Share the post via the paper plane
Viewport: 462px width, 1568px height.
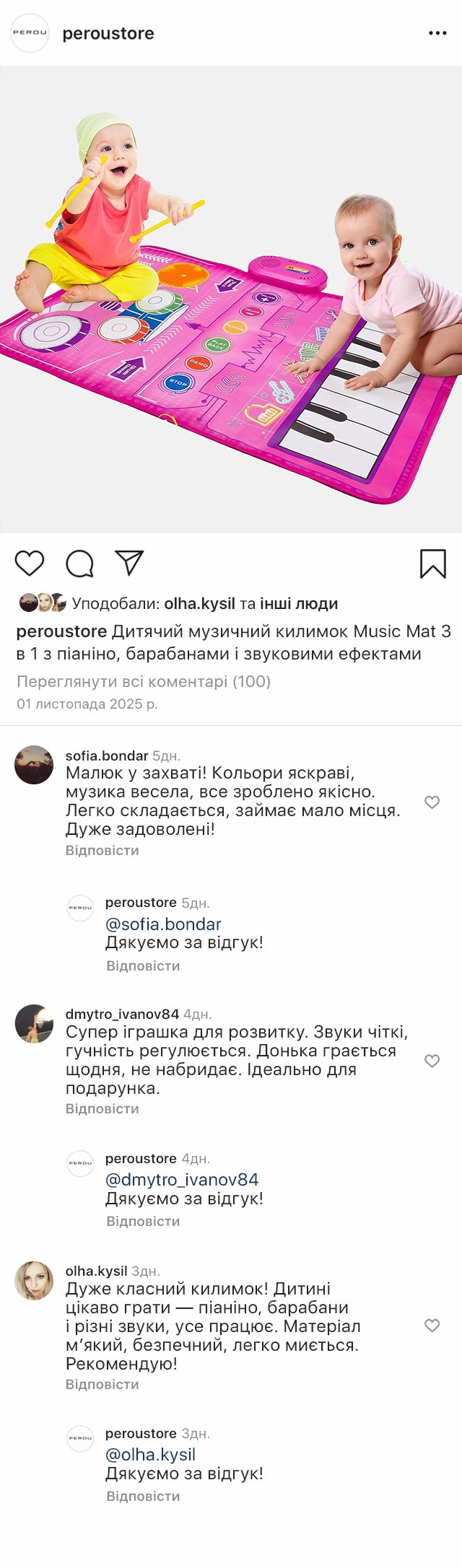[130, 563]
